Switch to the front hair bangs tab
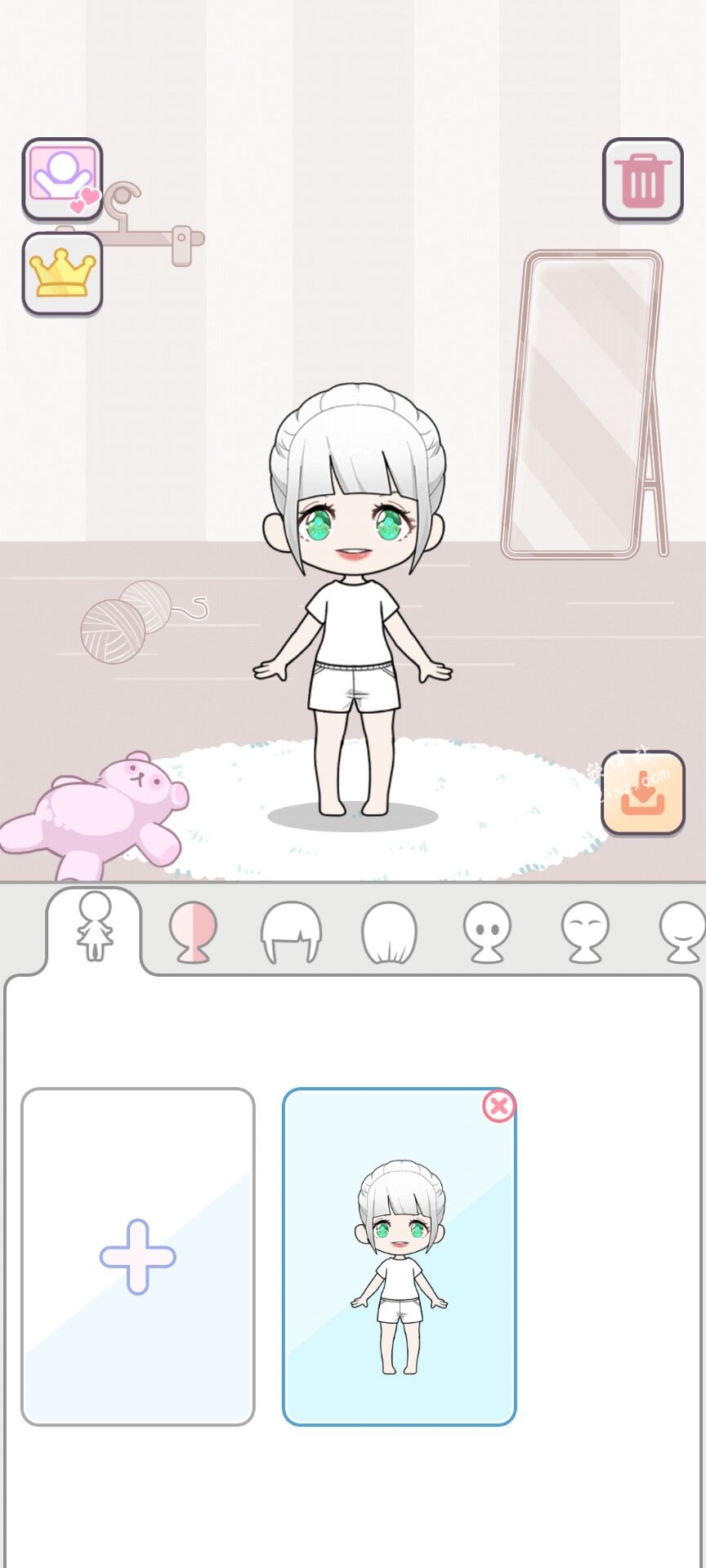706x1568 pixels. tap(291, 931)
